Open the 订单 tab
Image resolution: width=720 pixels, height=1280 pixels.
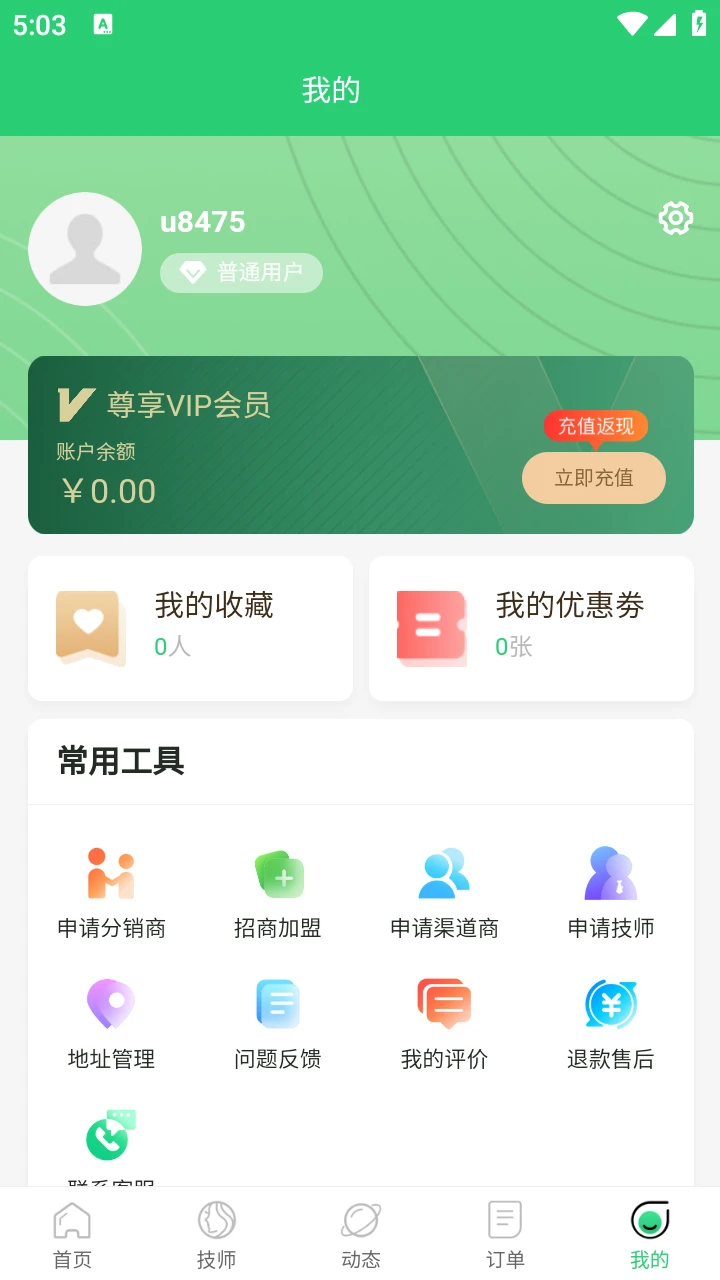pyautogui.click(x=505, y=1232)
